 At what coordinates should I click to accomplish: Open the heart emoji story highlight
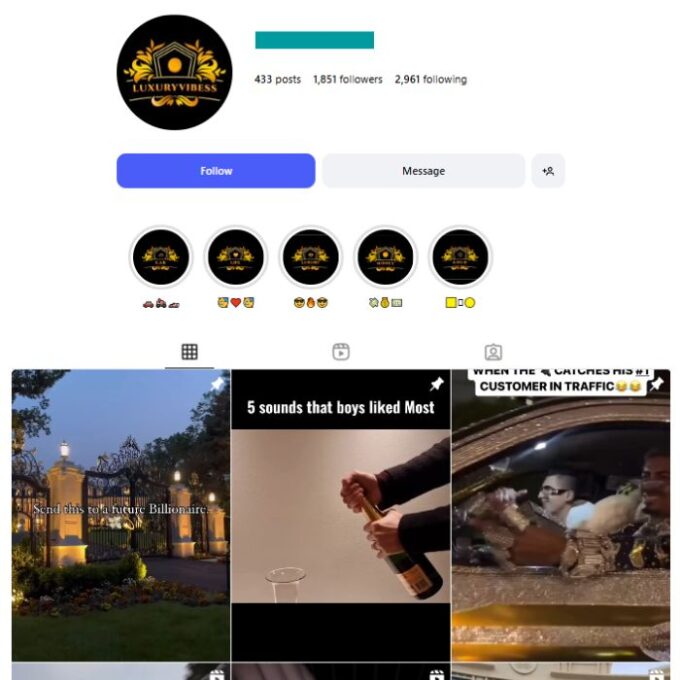pyautogui.click(x=235, y=258)
